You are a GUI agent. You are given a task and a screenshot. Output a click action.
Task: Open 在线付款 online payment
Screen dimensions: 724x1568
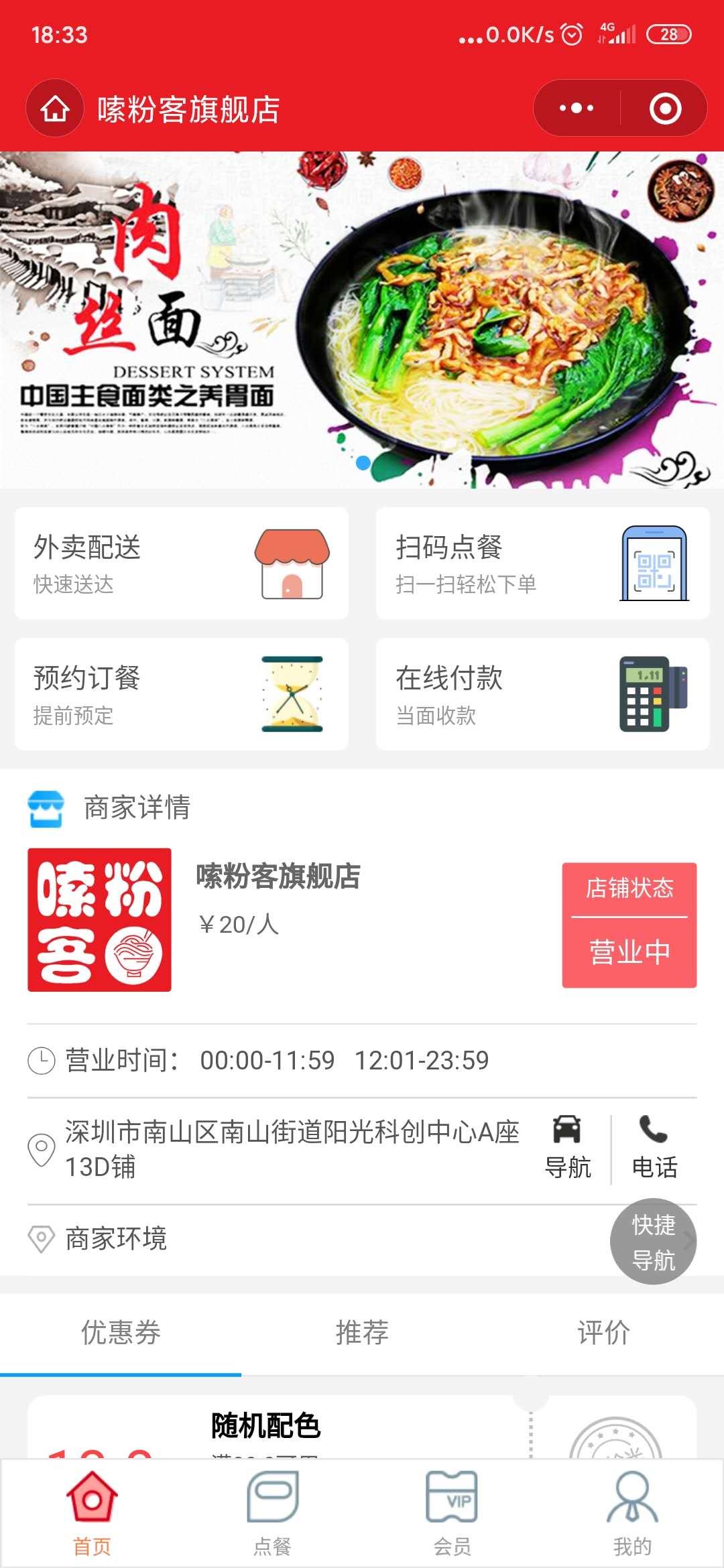[542, 694]
